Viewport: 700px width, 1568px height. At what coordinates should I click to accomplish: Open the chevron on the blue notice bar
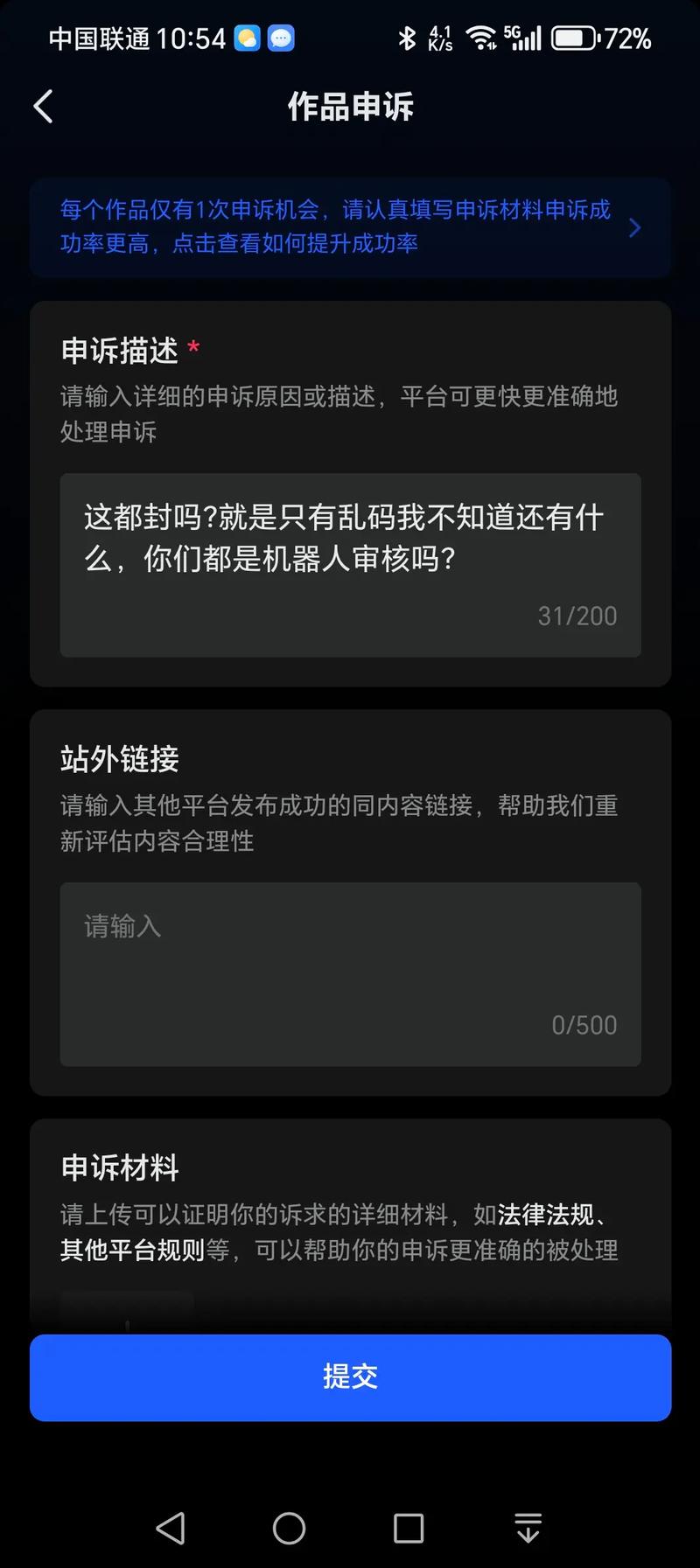(634, 227)
